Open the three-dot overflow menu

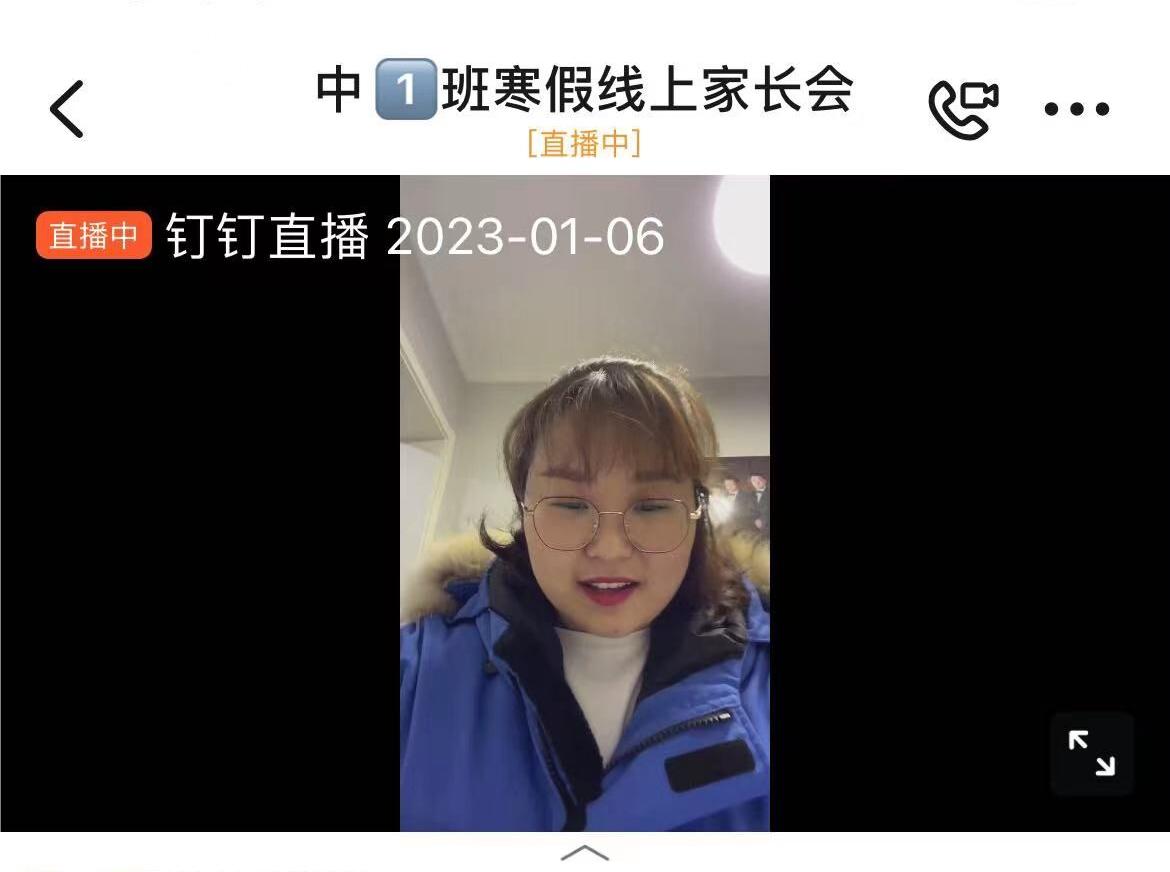[1076, 109]
